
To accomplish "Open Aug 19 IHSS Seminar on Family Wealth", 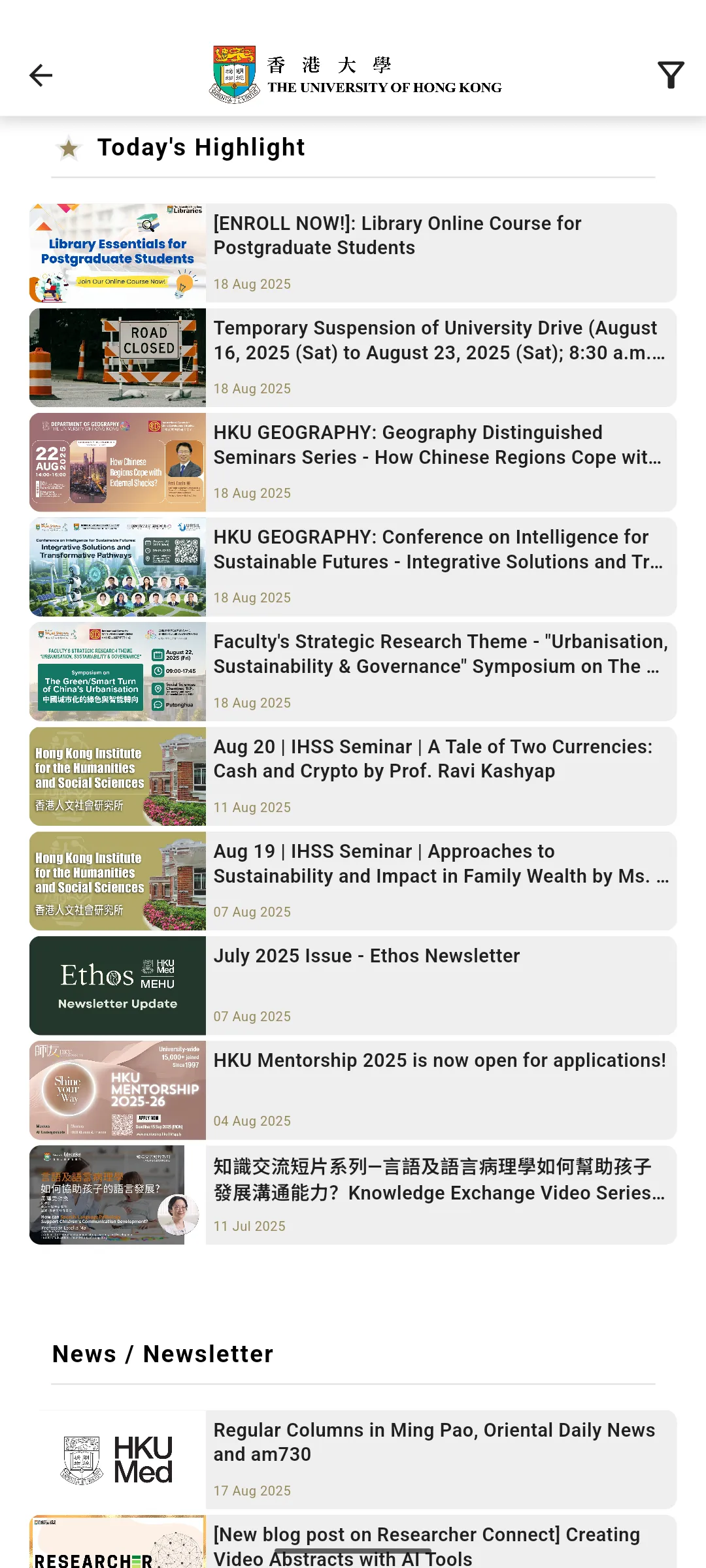I will (x=353, y=881).
